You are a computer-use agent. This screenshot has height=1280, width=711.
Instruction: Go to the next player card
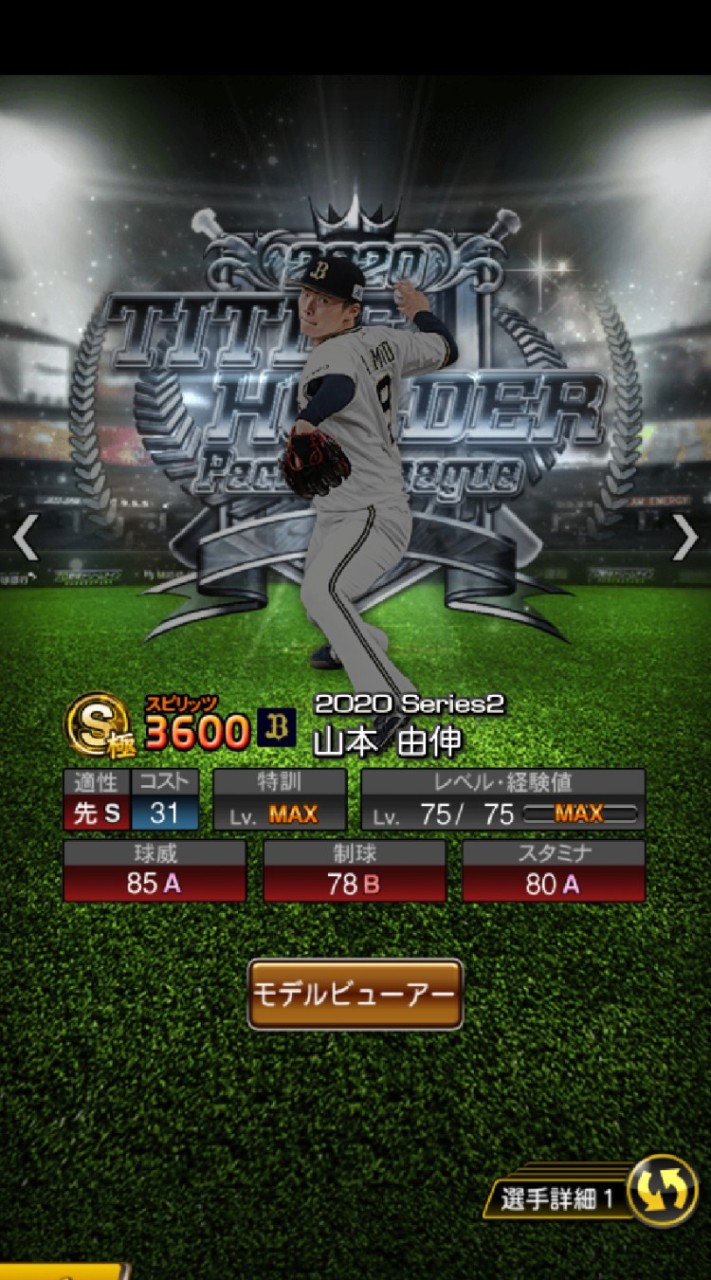coord(685,538)
